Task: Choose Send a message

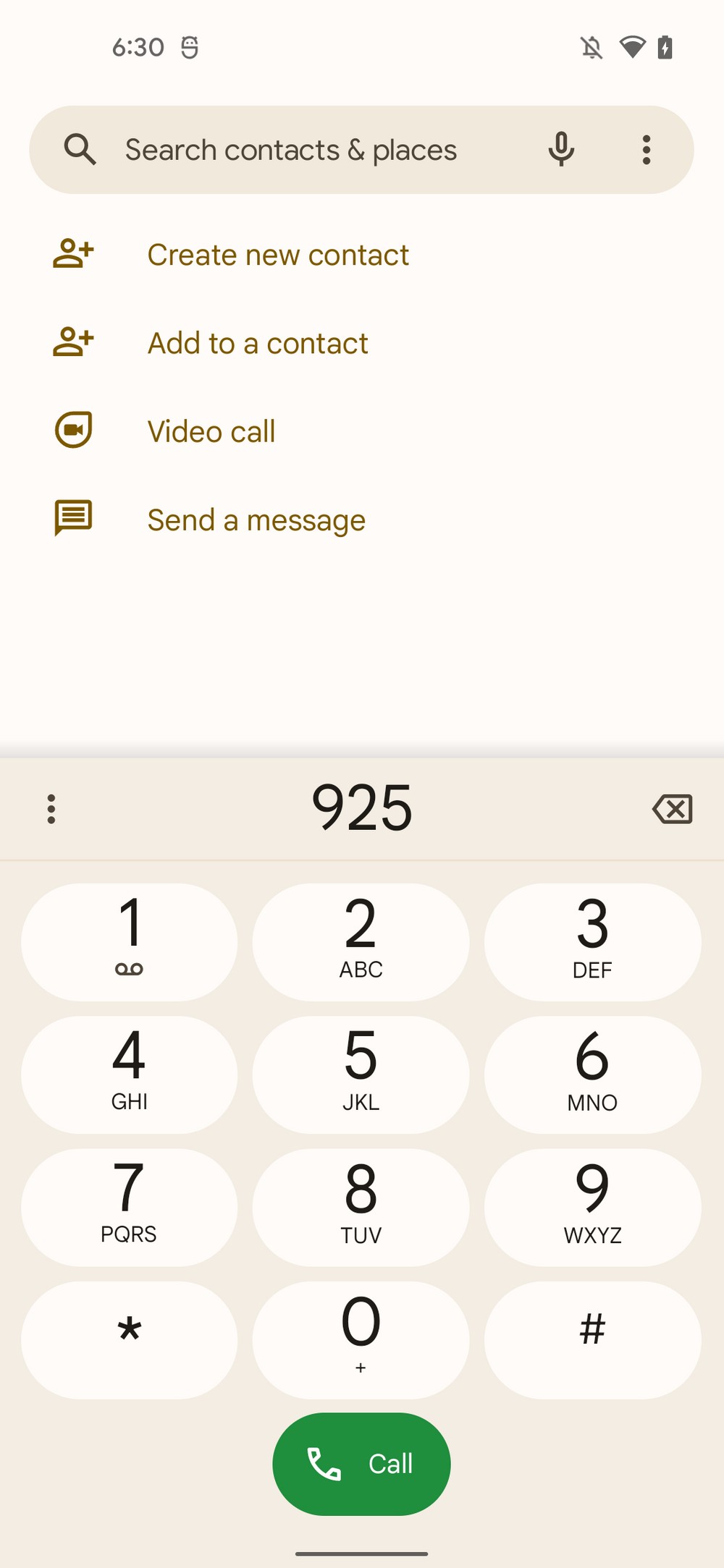Action: 256,520
